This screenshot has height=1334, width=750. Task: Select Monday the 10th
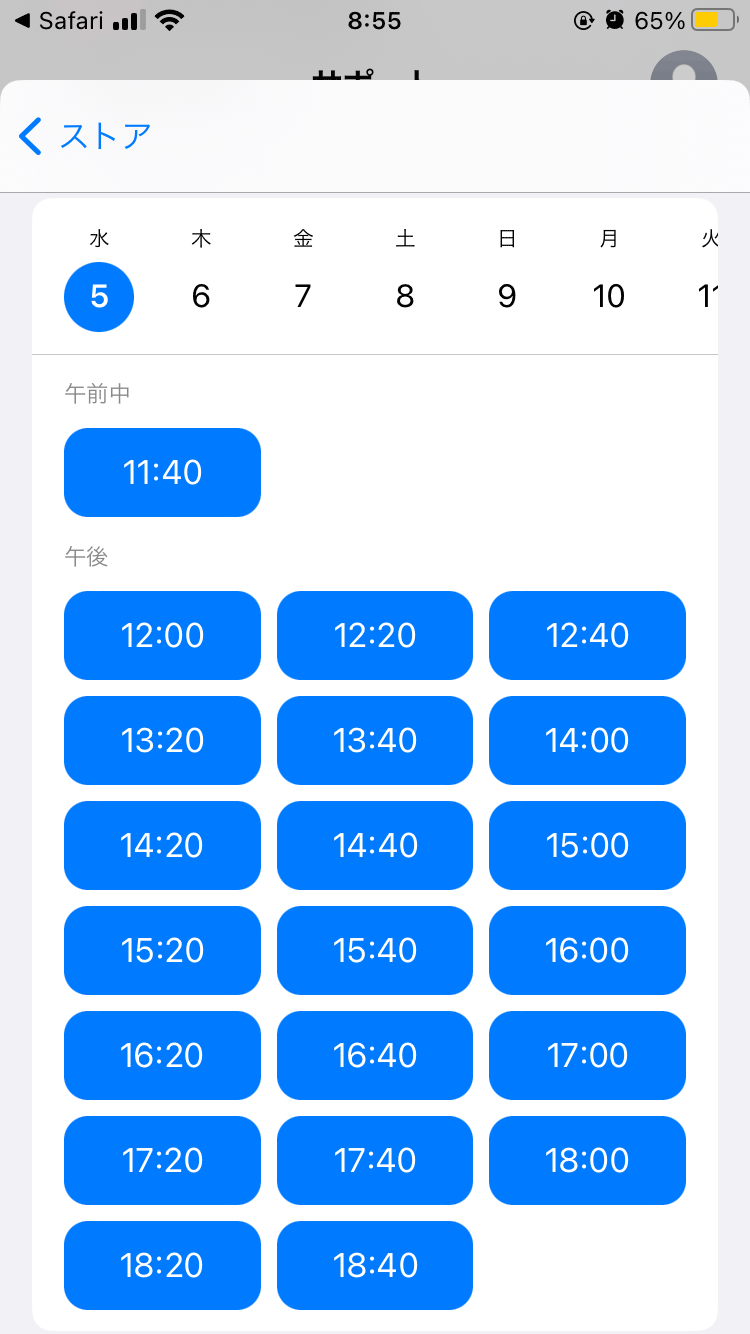coord(609,296)
